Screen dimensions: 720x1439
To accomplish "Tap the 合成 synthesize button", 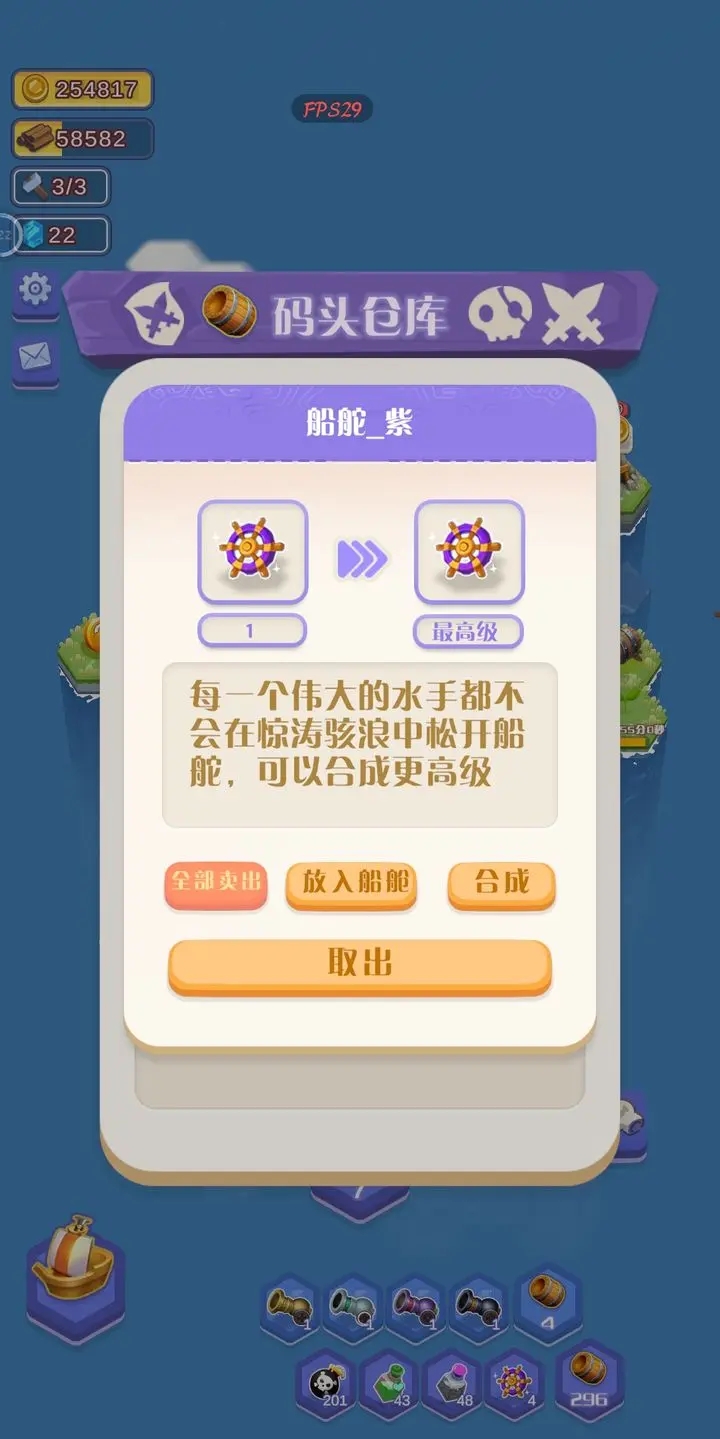I will [x=501, y=884].
